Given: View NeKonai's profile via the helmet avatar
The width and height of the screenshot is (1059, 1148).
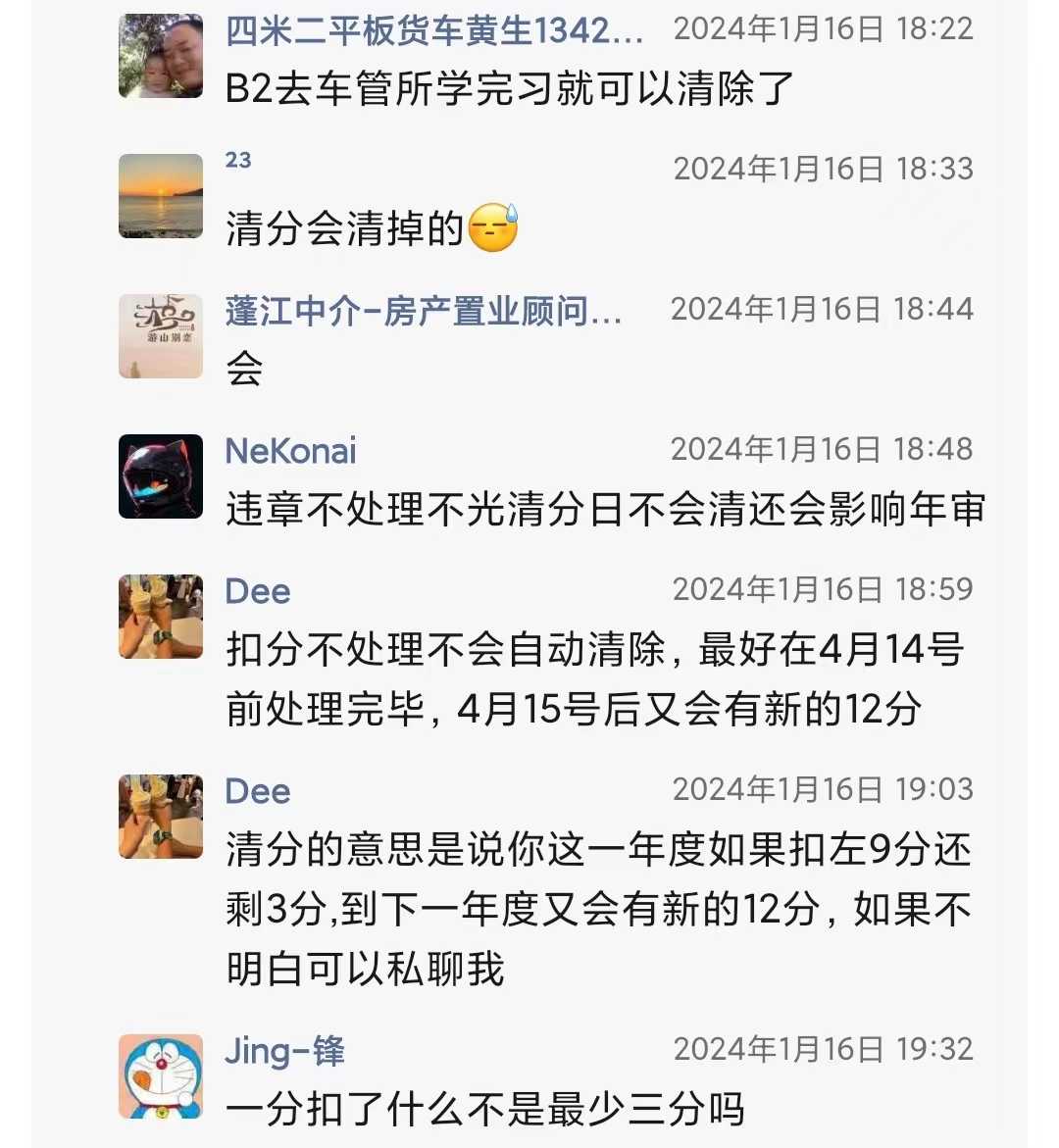Looking at the screenshot, I should tap(161, 476).
